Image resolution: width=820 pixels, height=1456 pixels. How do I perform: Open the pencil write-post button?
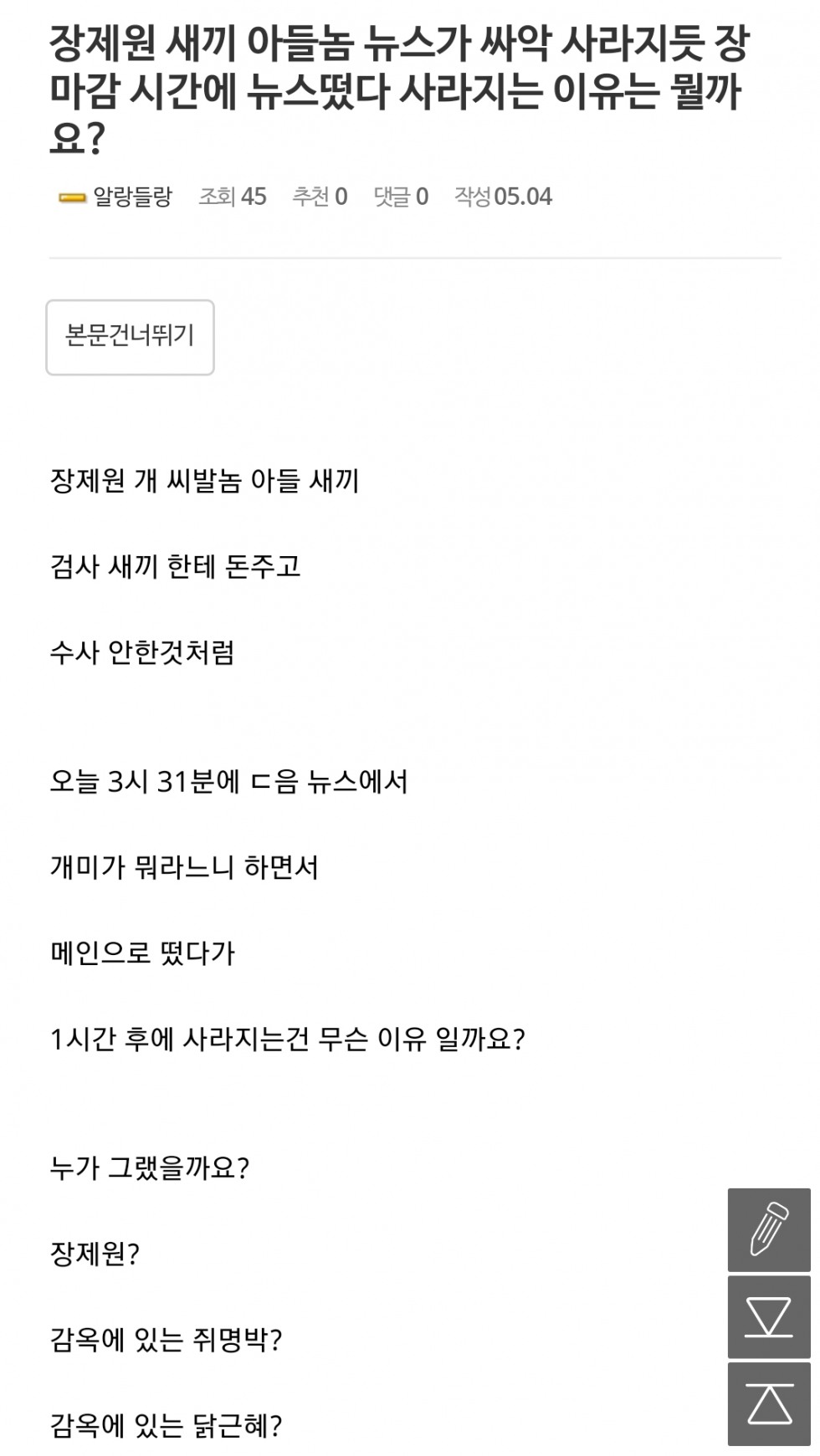769,1229
